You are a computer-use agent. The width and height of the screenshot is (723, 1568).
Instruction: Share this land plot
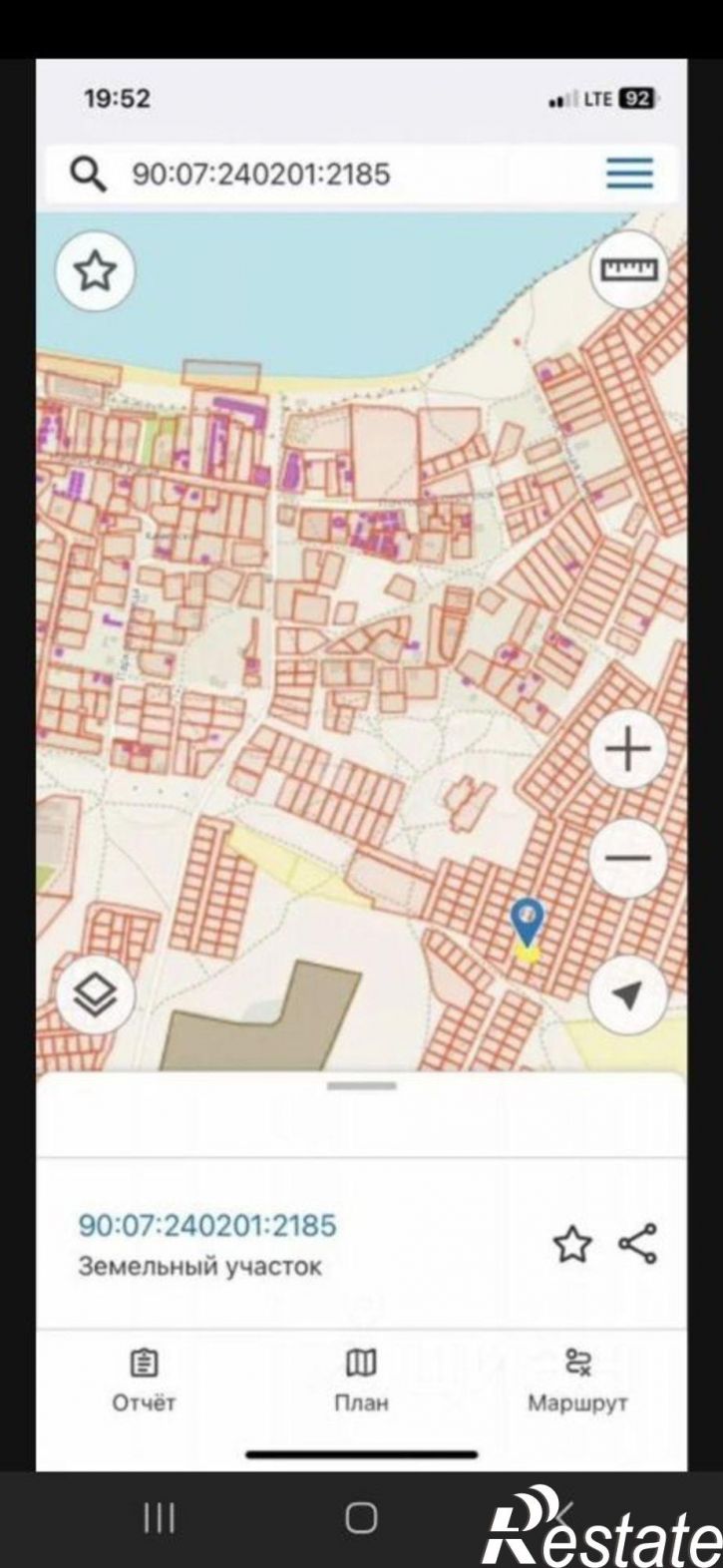click(x=638, y=1244)
